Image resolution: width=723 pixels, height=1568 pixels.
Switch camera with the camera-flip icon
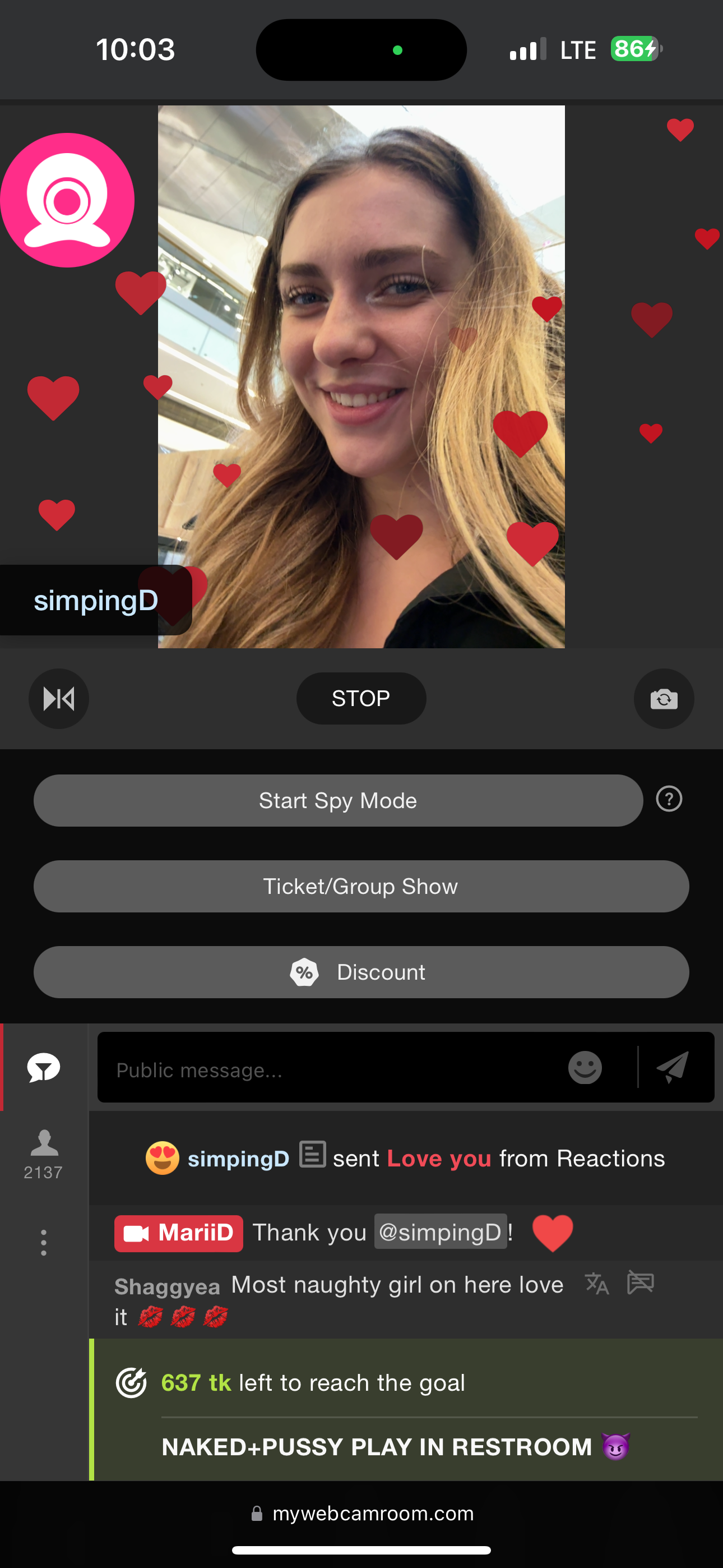(x=664, y=699)
